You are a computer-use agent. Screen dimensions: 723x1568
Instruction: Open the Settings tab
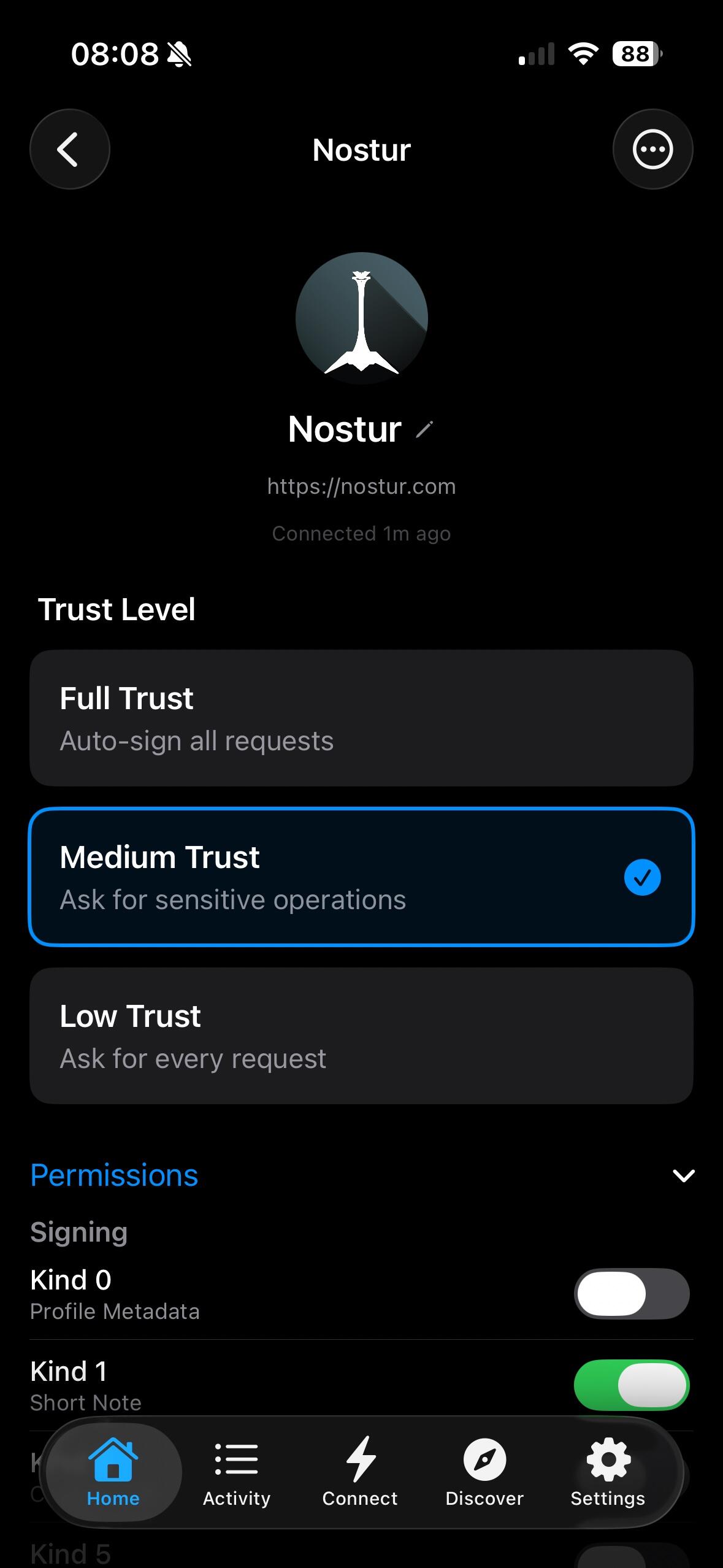click(608, 1472)
